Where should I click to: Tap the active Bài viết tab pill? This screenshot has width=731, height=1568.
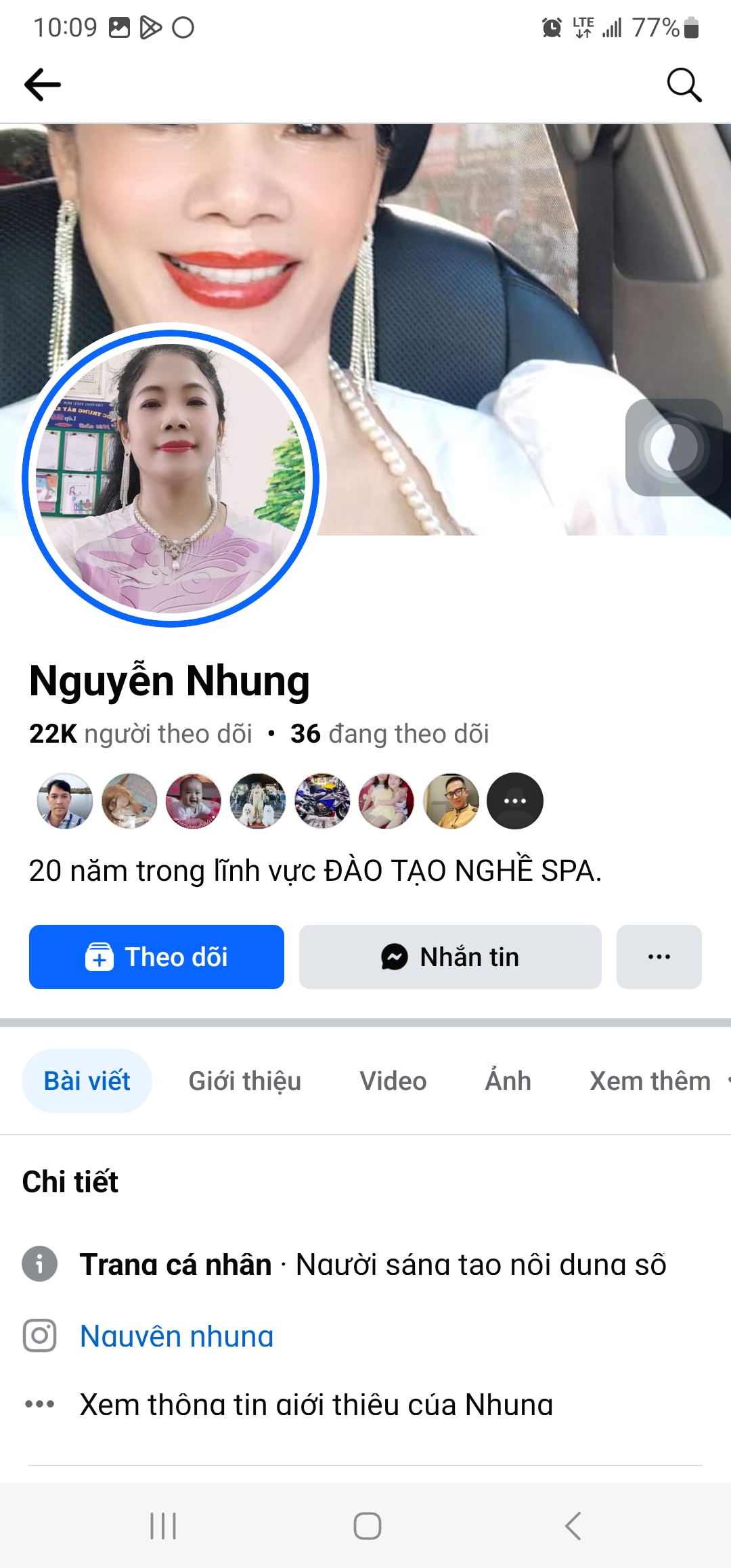(x=87, y=1081)
